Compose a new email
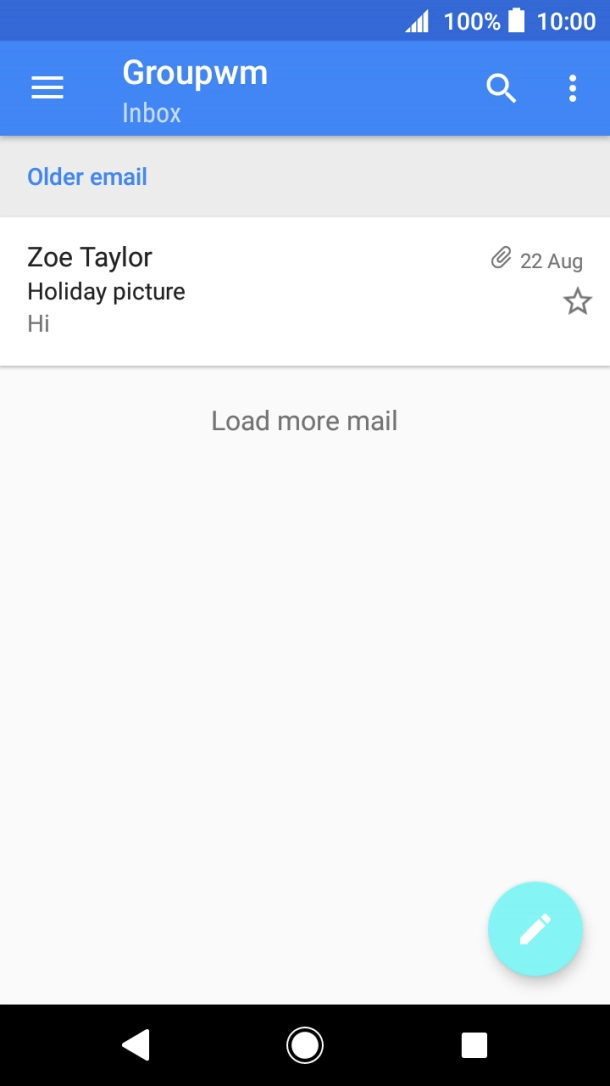 coord(535,929)
